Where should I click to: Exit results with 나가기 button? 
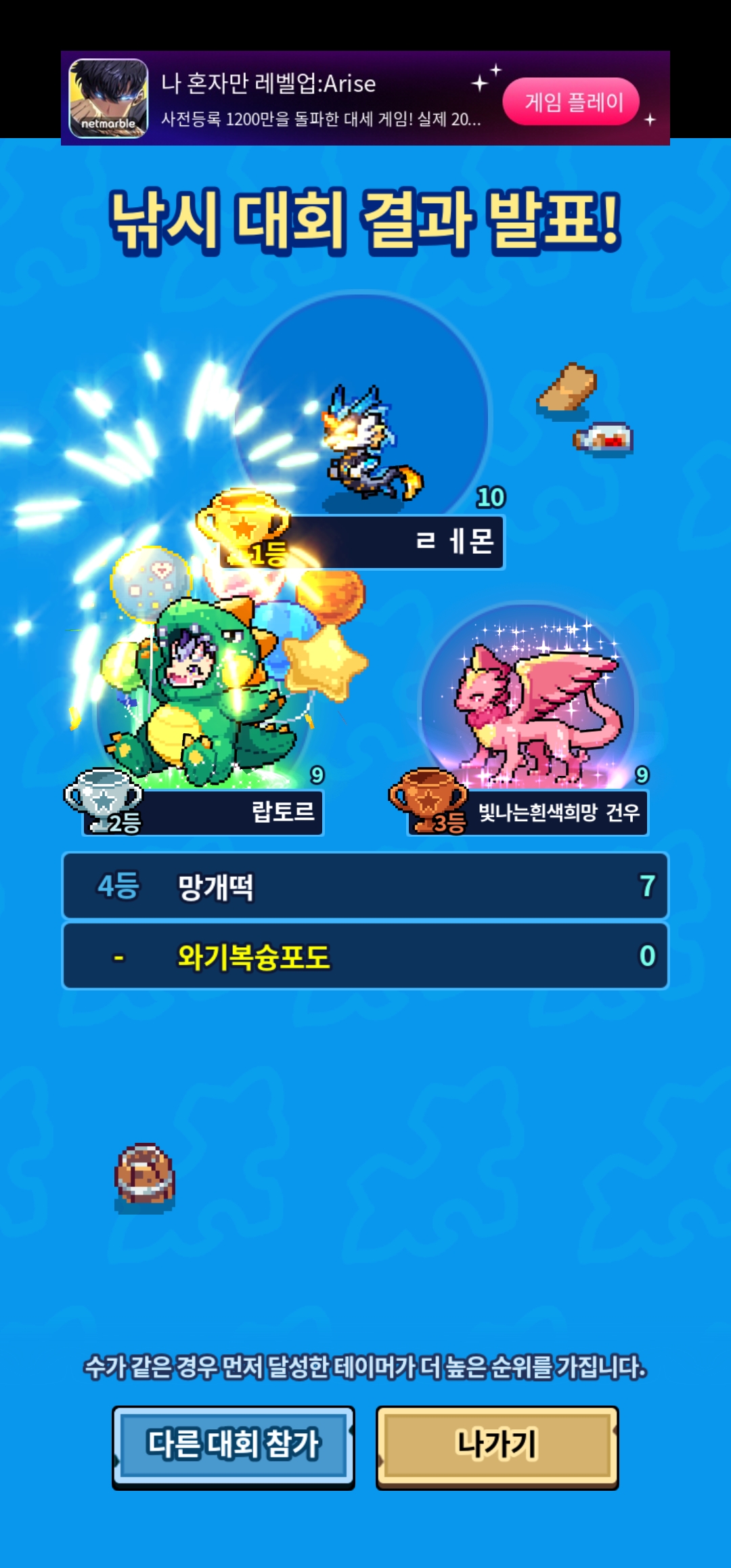click(x=497, y=1446)
